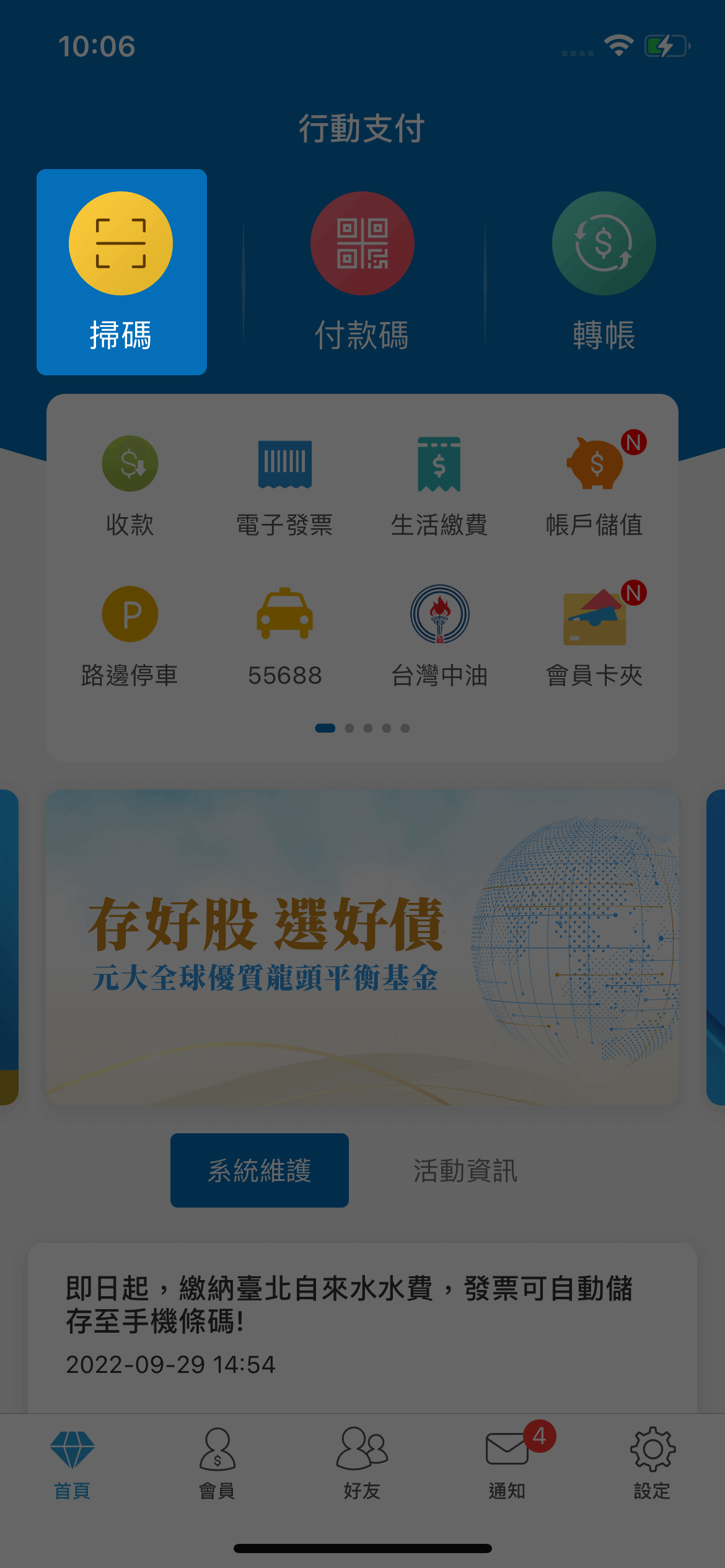Open the 存好股 選好債 fund banner

point(362,947)
